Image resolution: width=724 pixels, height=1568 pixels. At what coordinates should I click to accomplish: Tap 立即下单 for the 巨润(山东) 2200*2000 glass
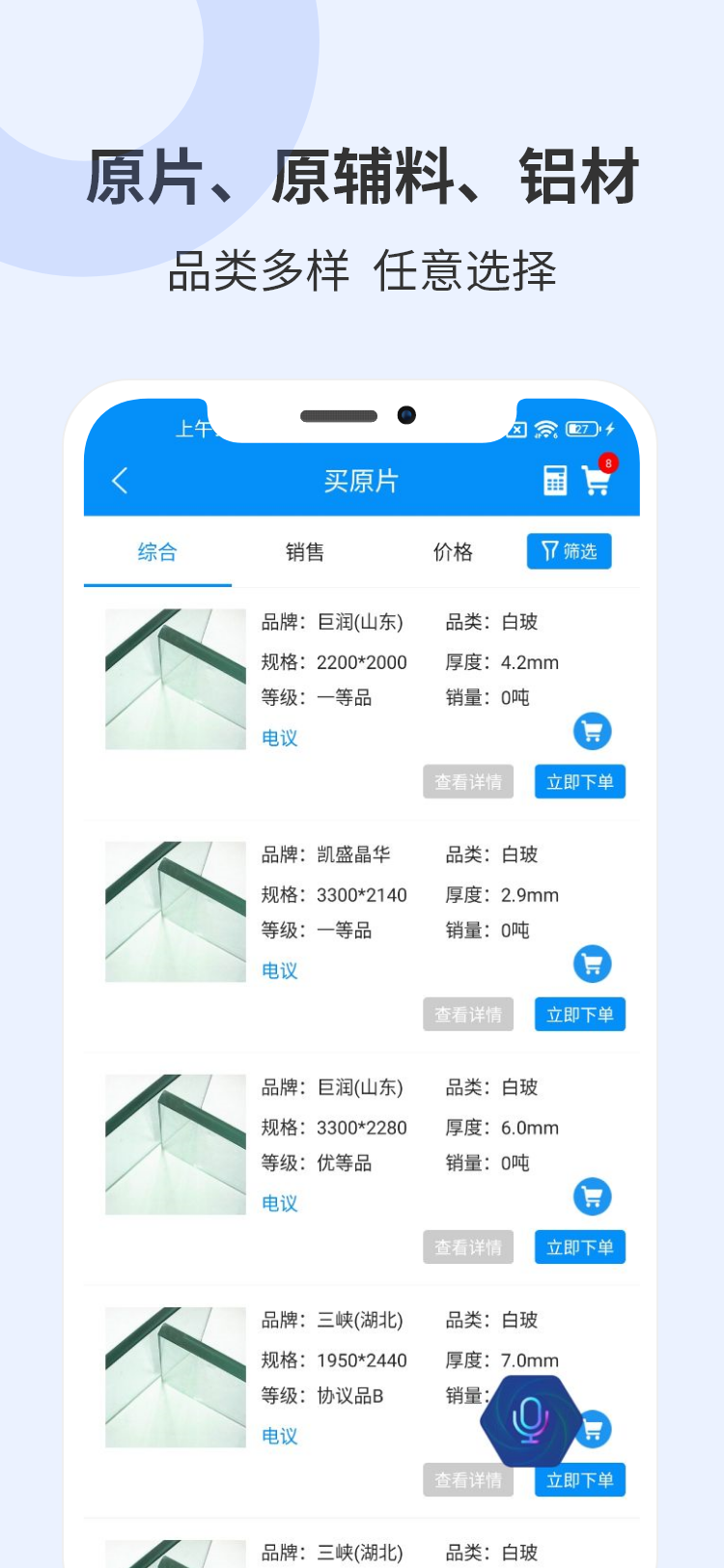pos(579,781)
